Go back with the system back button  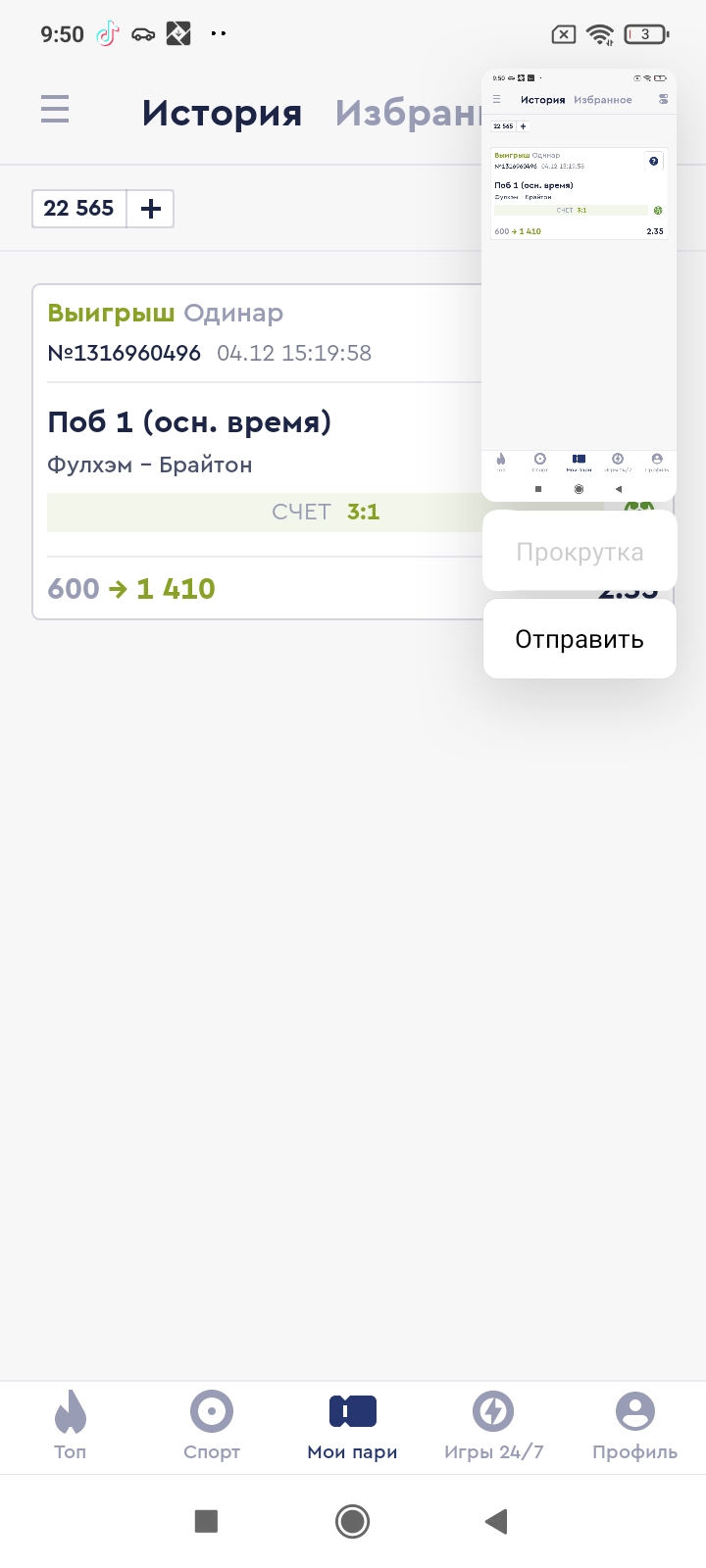pos(496,1521)
